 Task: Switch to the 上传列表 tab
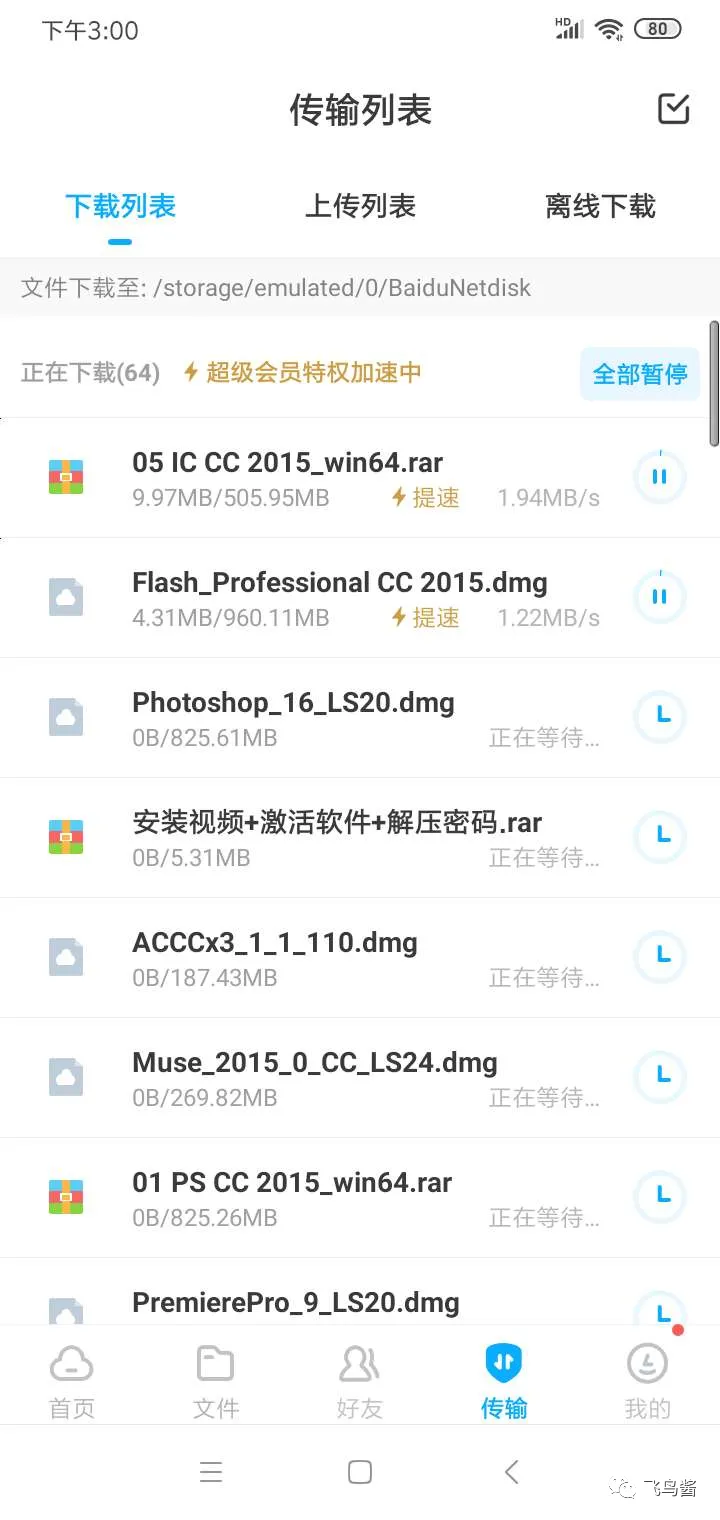coord(360,206)
